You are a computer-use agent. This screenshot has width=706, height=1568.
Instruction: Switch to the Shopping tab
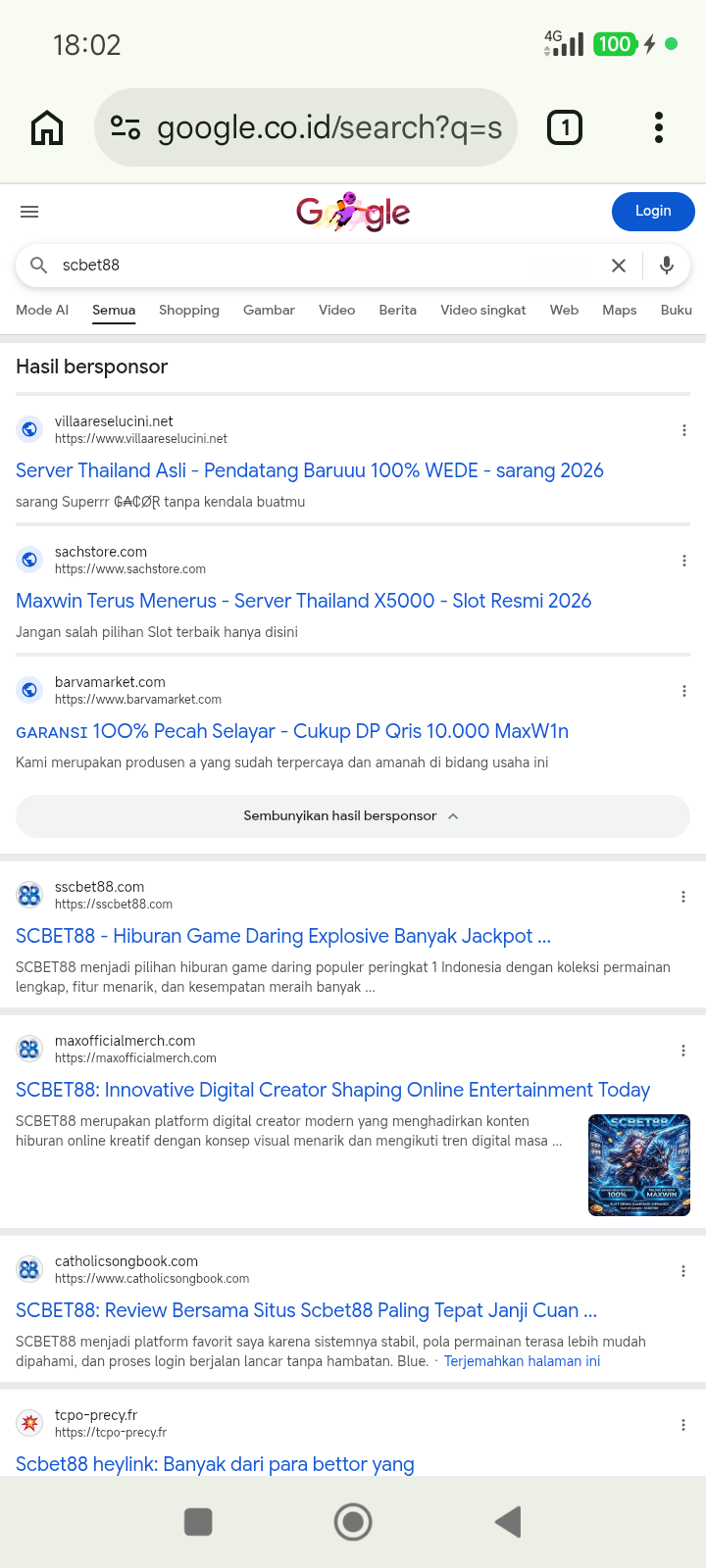[x=189, y=310]
